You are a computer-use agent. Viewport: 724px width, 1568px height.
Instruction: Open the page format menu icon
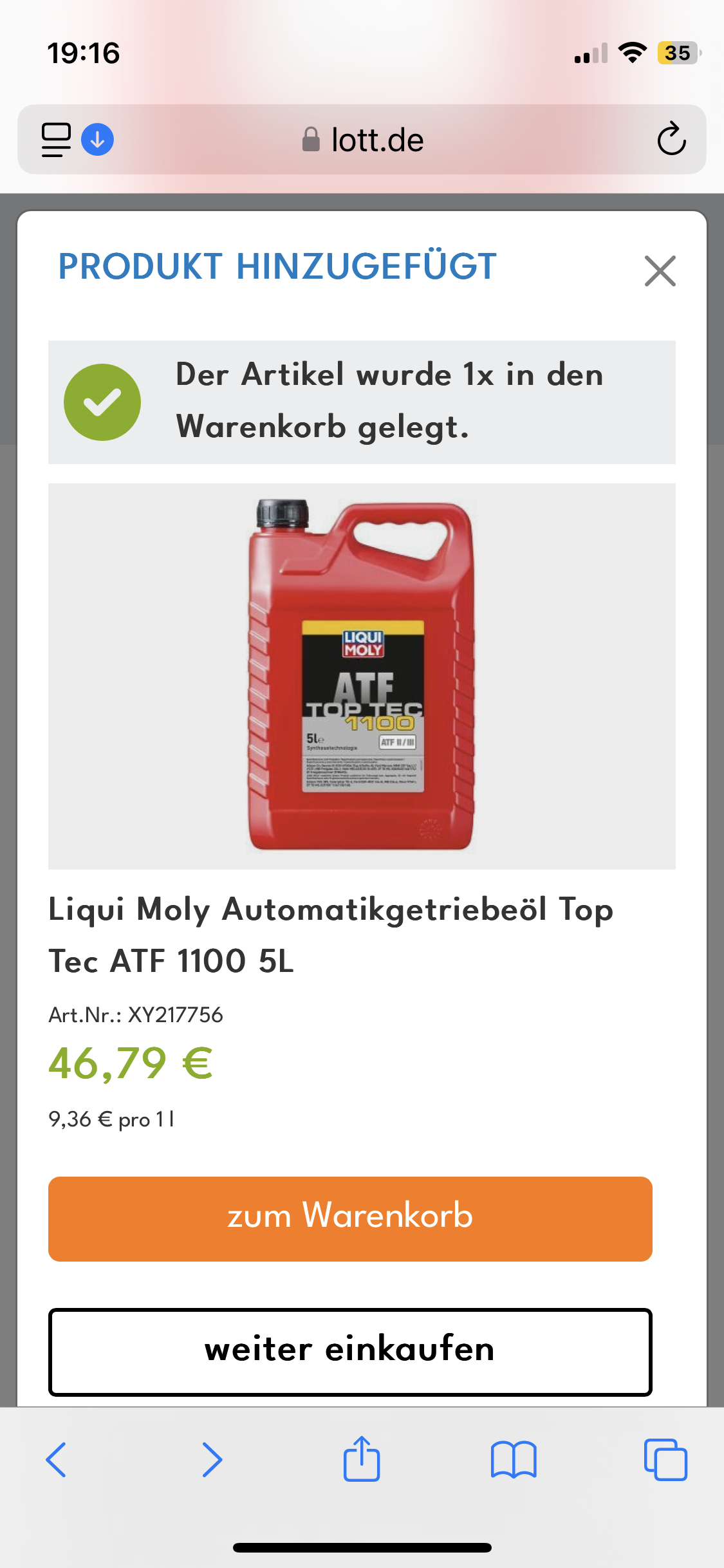pyautogui.click(x=56, y=140)
